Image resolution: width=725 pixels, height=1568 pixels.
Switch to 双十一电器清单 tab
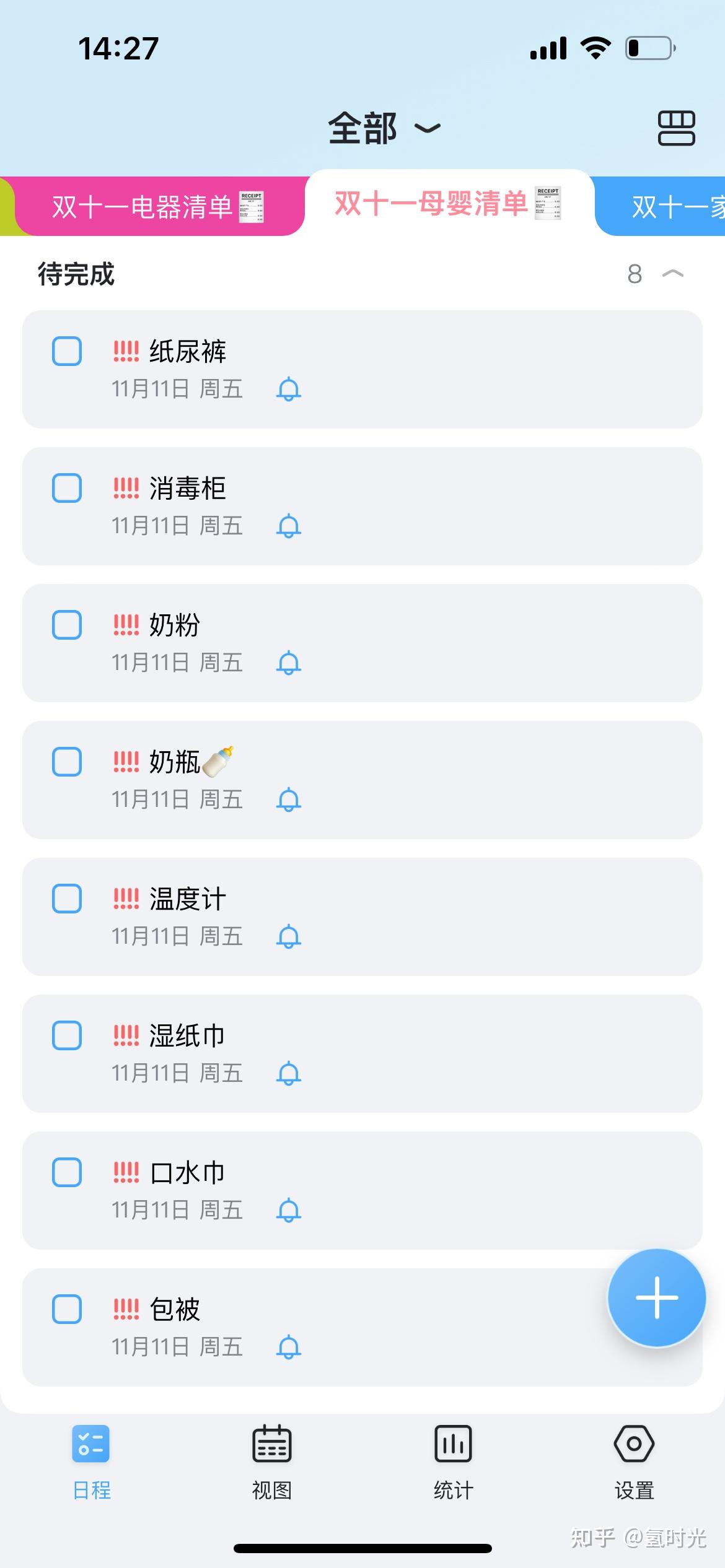point(157,206)
